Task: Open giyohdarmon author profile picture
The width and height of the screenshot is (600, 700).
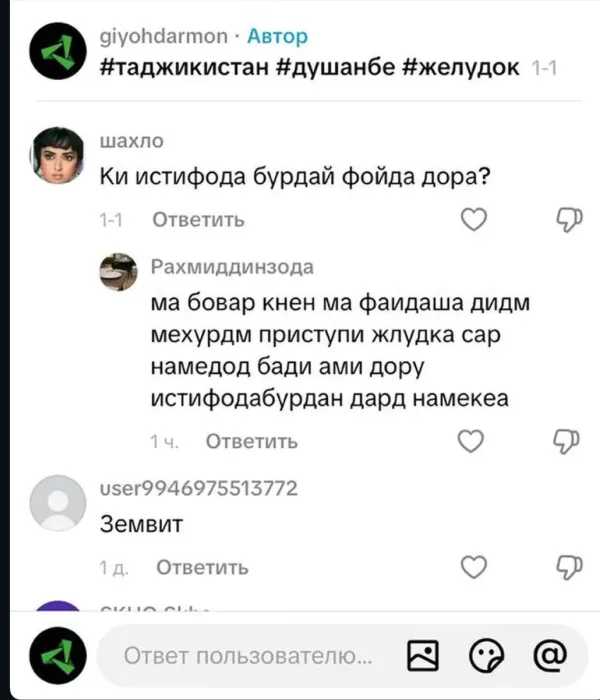Action: (x=58, y=52)
